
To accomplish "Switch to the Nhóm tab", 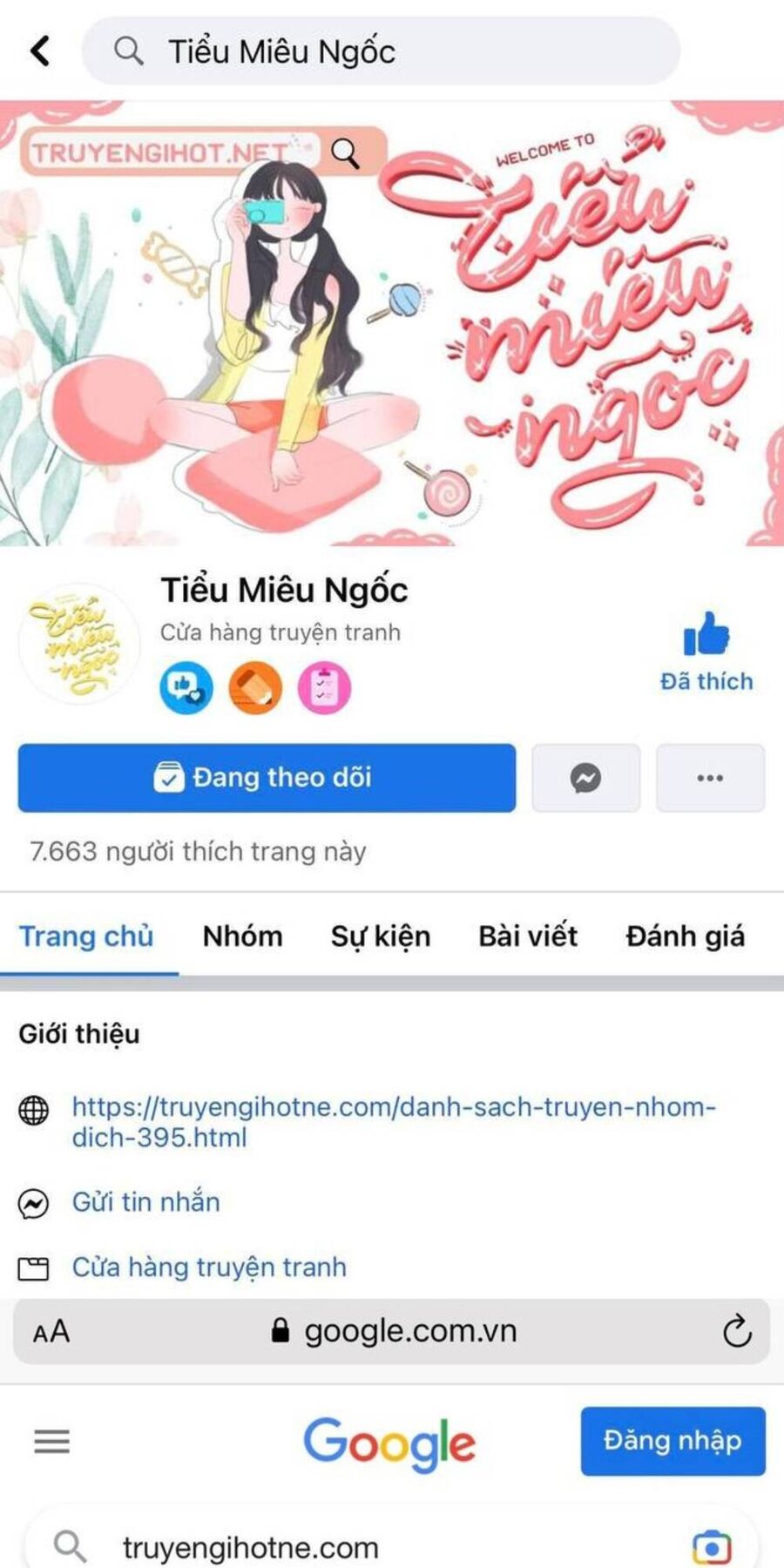I will [x=243, y=936].
